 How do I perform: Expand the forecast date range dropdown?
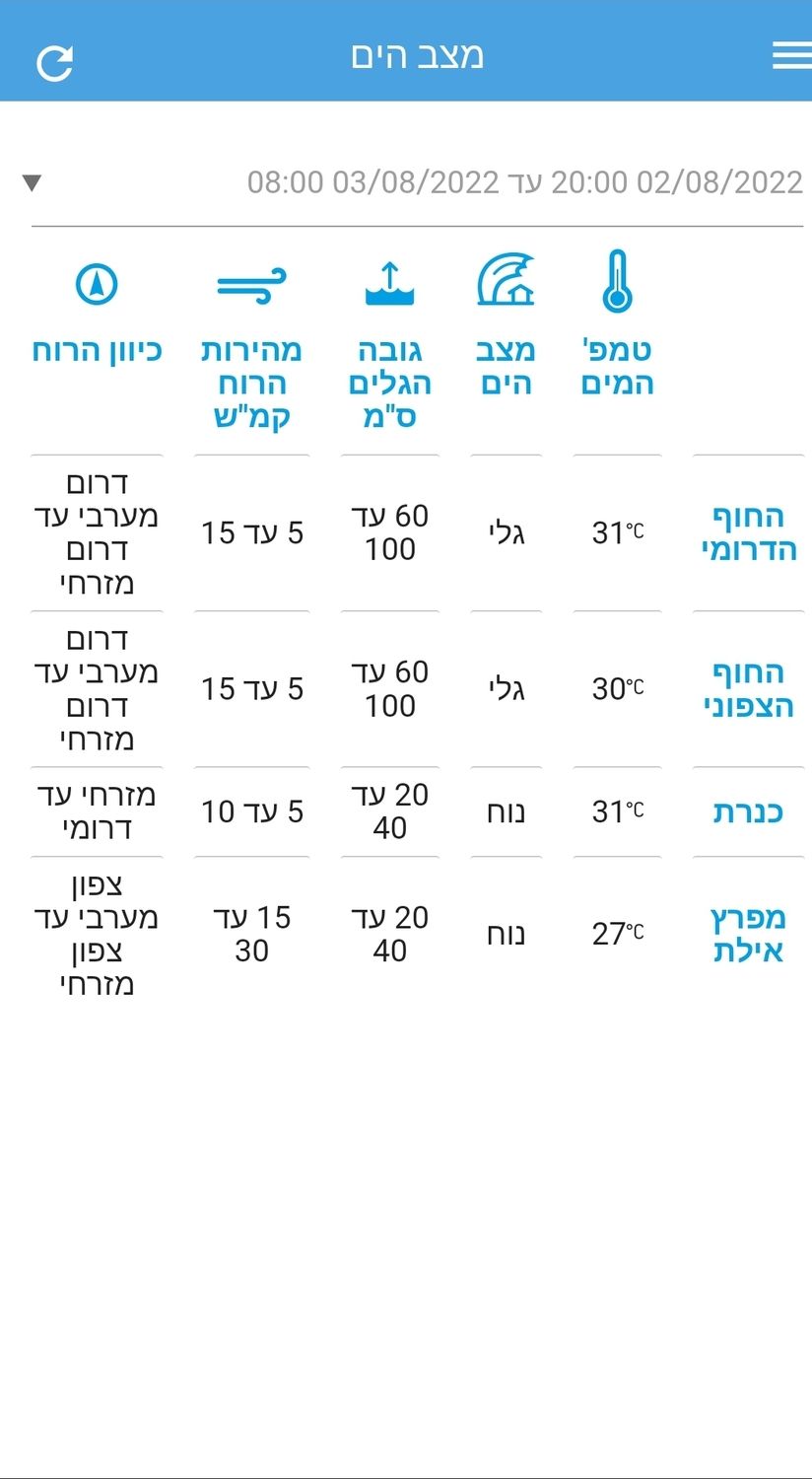pos(33,182)
